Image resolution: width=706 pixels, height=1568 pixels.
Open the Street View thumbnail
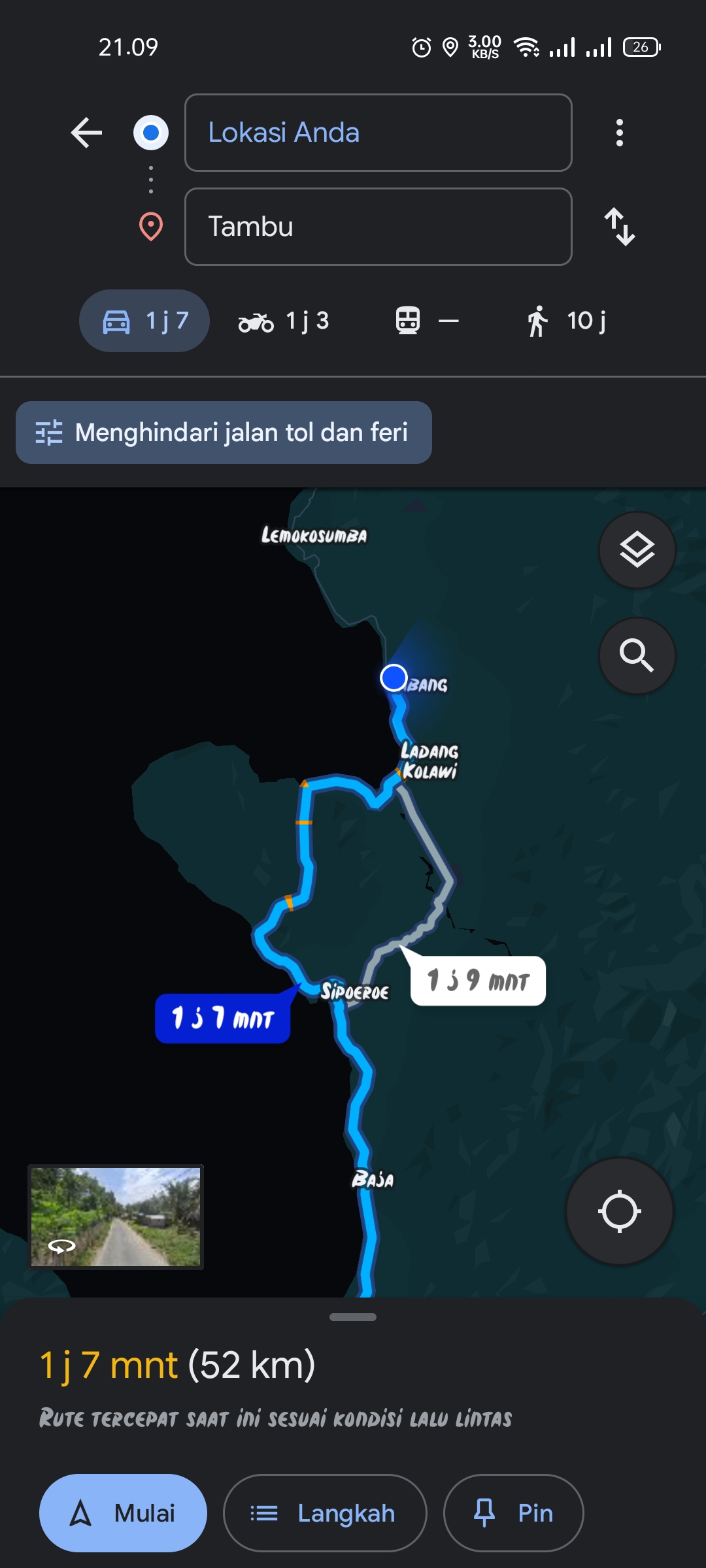pyautogui.click(x=116, y=1217)
